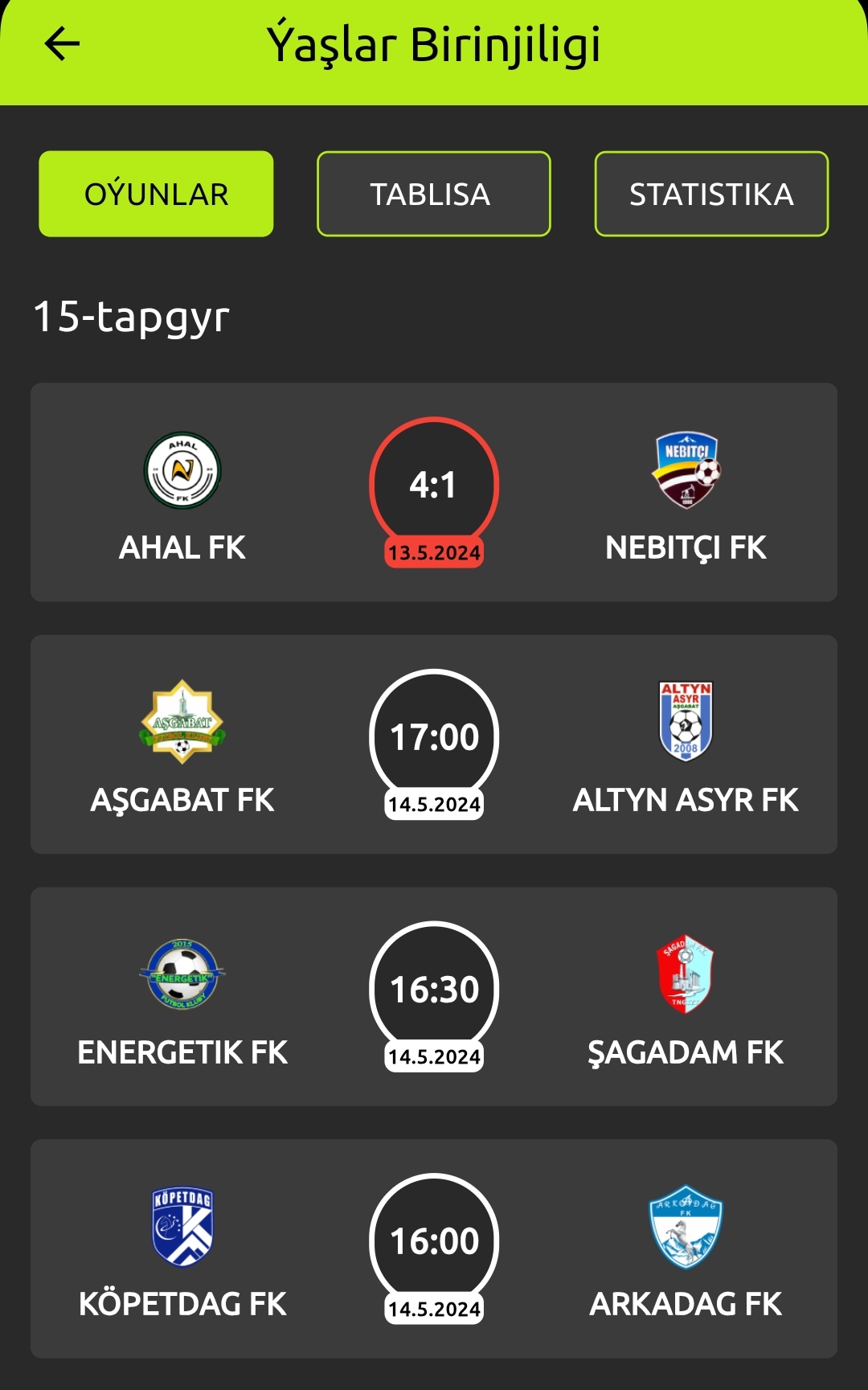Tap the Köpetdag FK vs Arkadag FK match
Screen dimensions: 868x1390
tap(433, 1249)
